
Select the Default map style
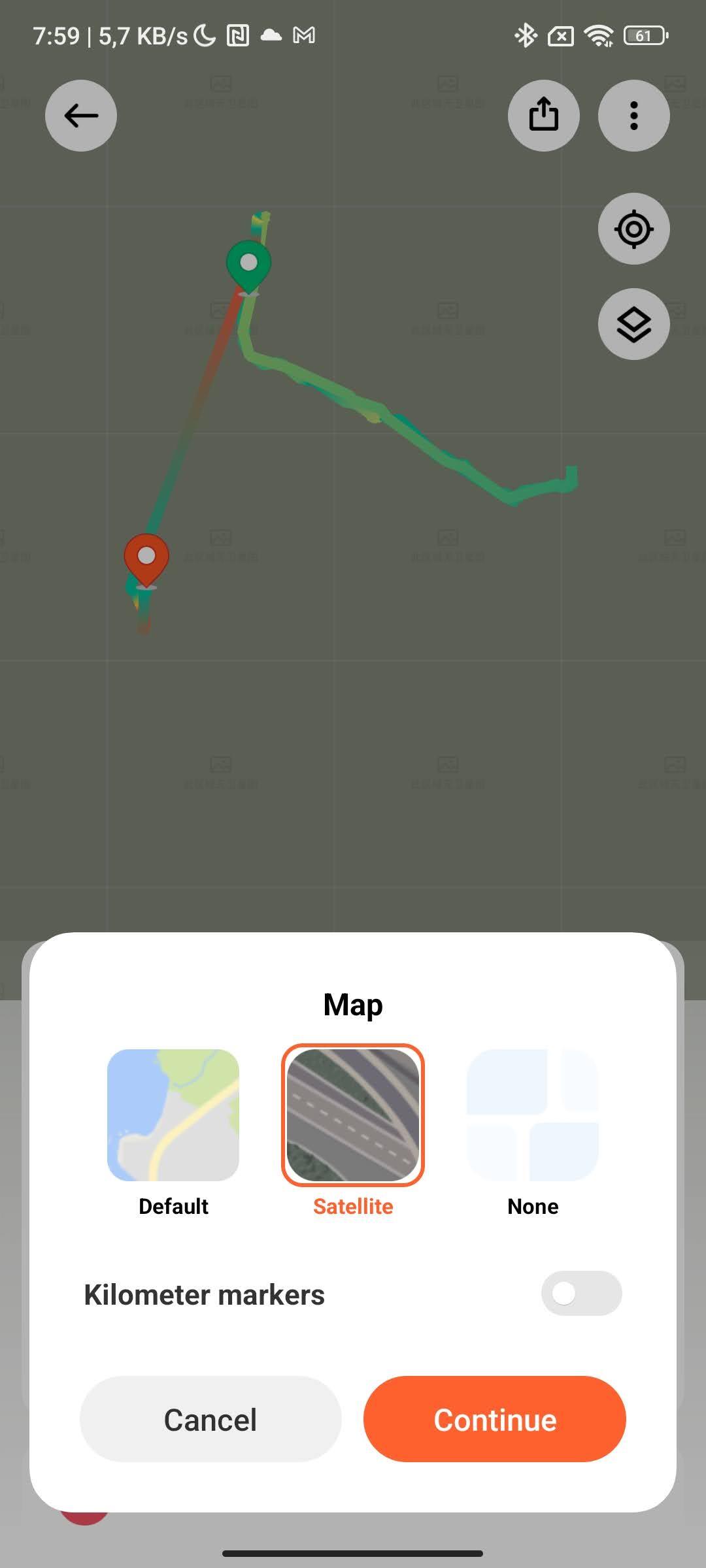click(x=173, y=1115)
